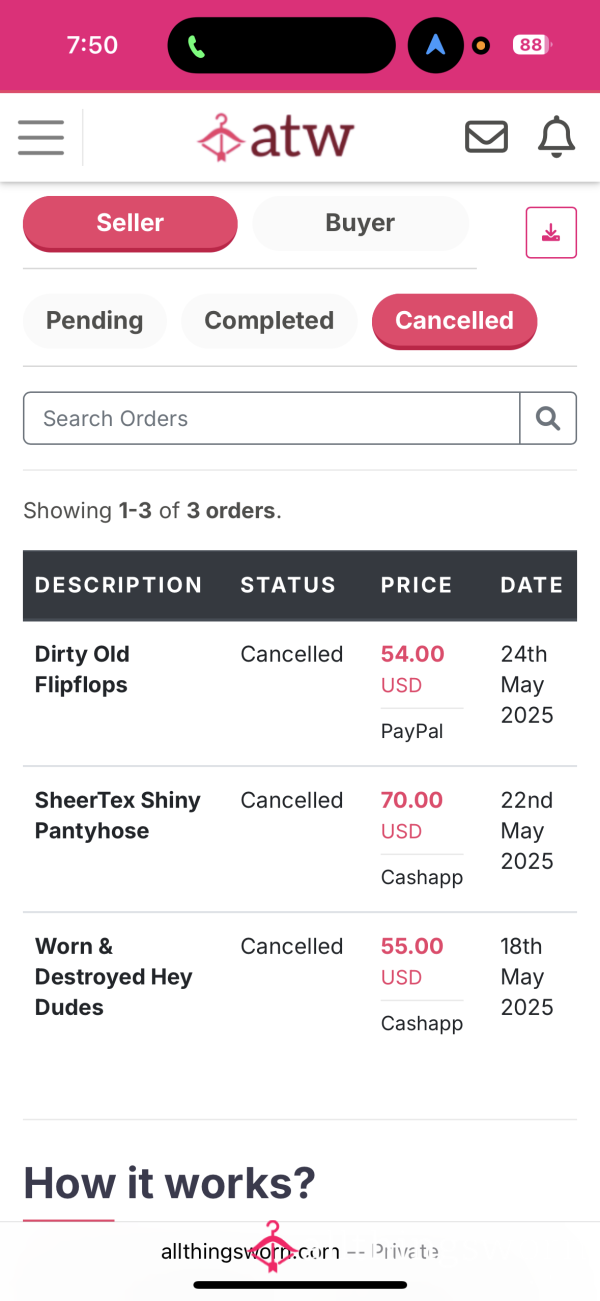Tap the magnifier search button

[548, 418]
